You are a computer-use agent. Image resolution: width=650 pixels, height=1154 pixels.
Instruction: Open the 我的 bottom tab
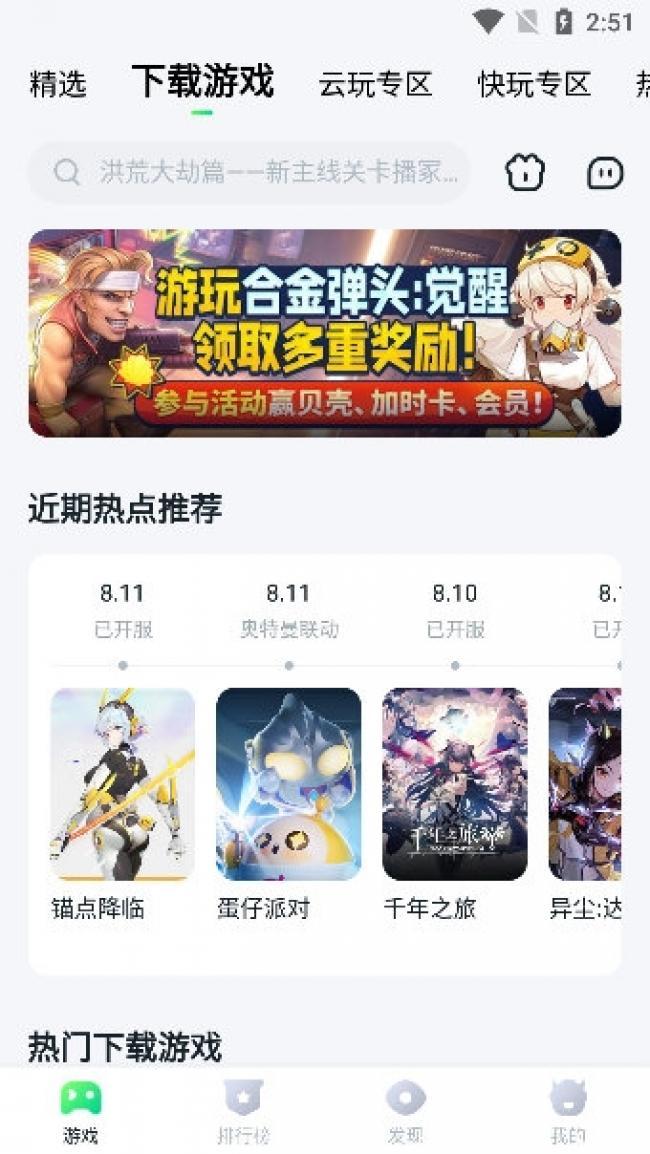567,1110
